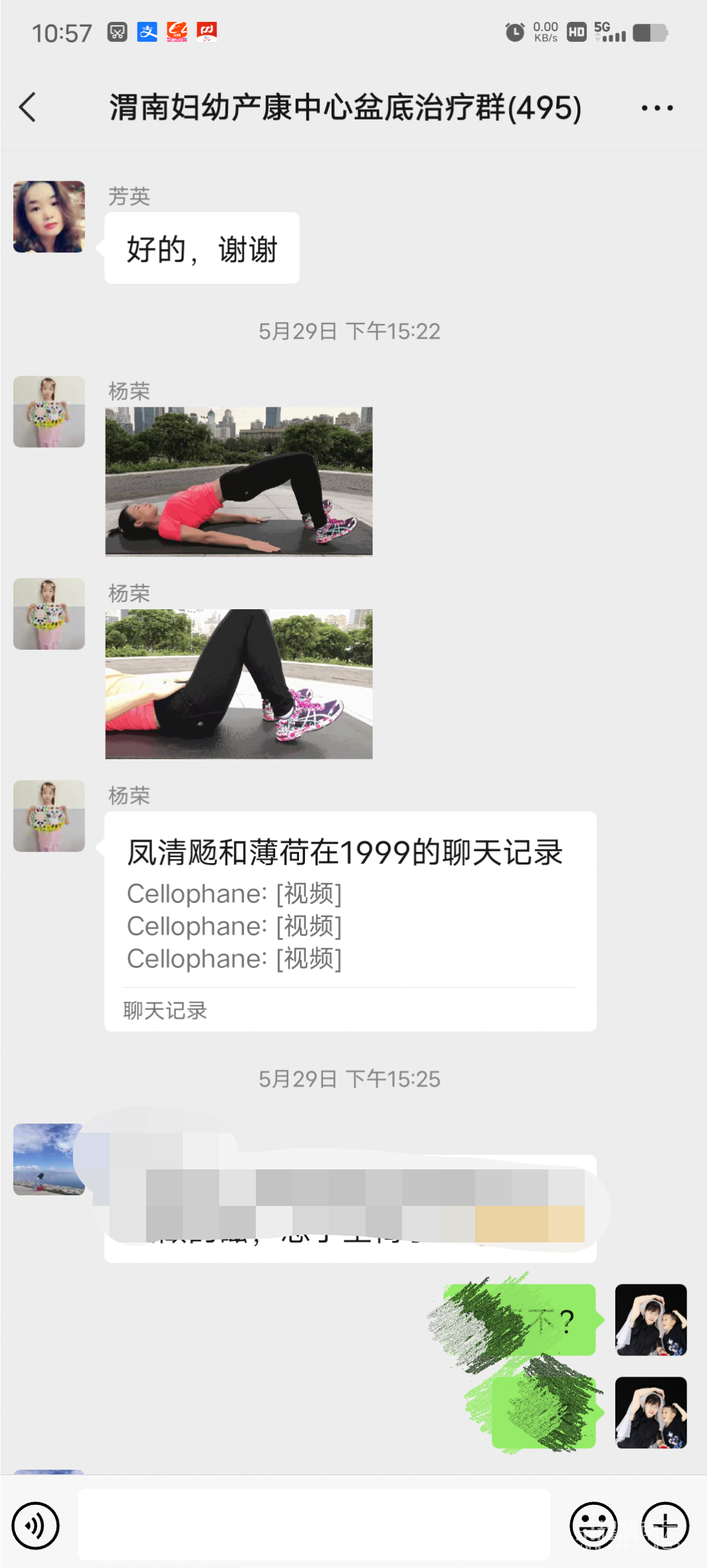Tap the message text field
The width and height of the screenshot is (707, 1568).
pyautogui.click(x=314, y=1524)
